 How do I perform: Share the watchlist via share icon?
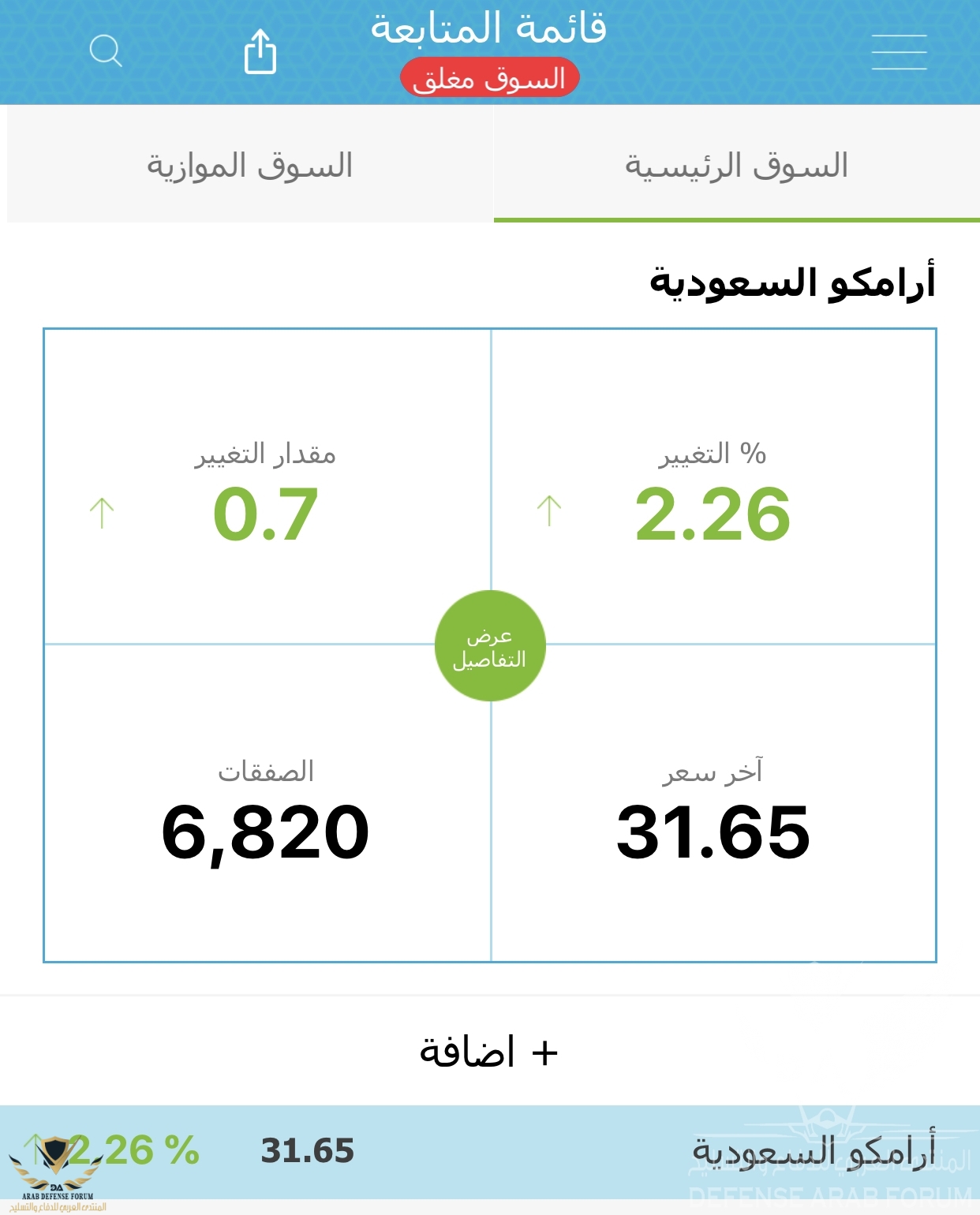[x=260, y=51]
